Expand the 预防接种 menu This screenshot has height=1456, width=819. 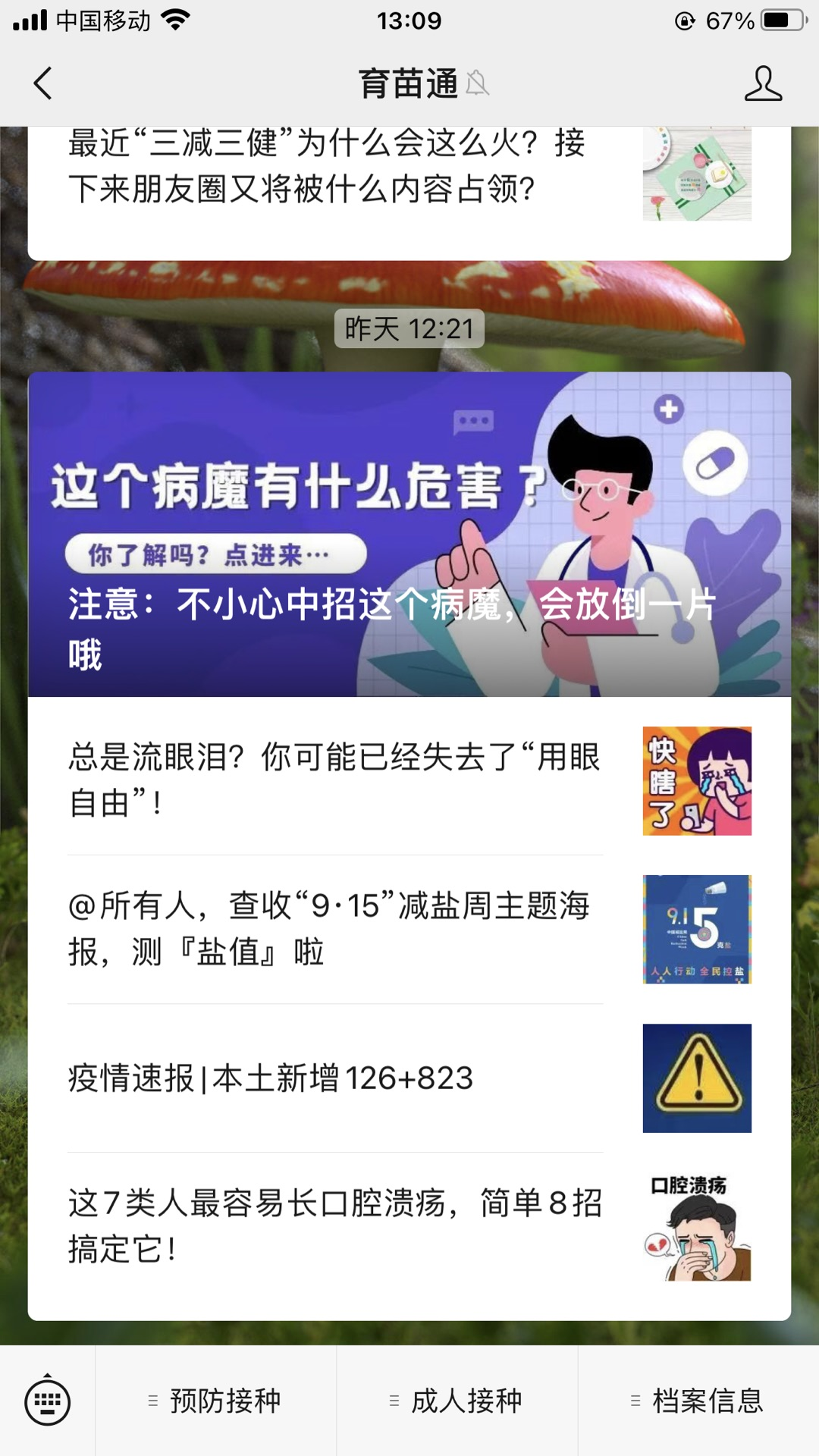(x=215, y=1401)
